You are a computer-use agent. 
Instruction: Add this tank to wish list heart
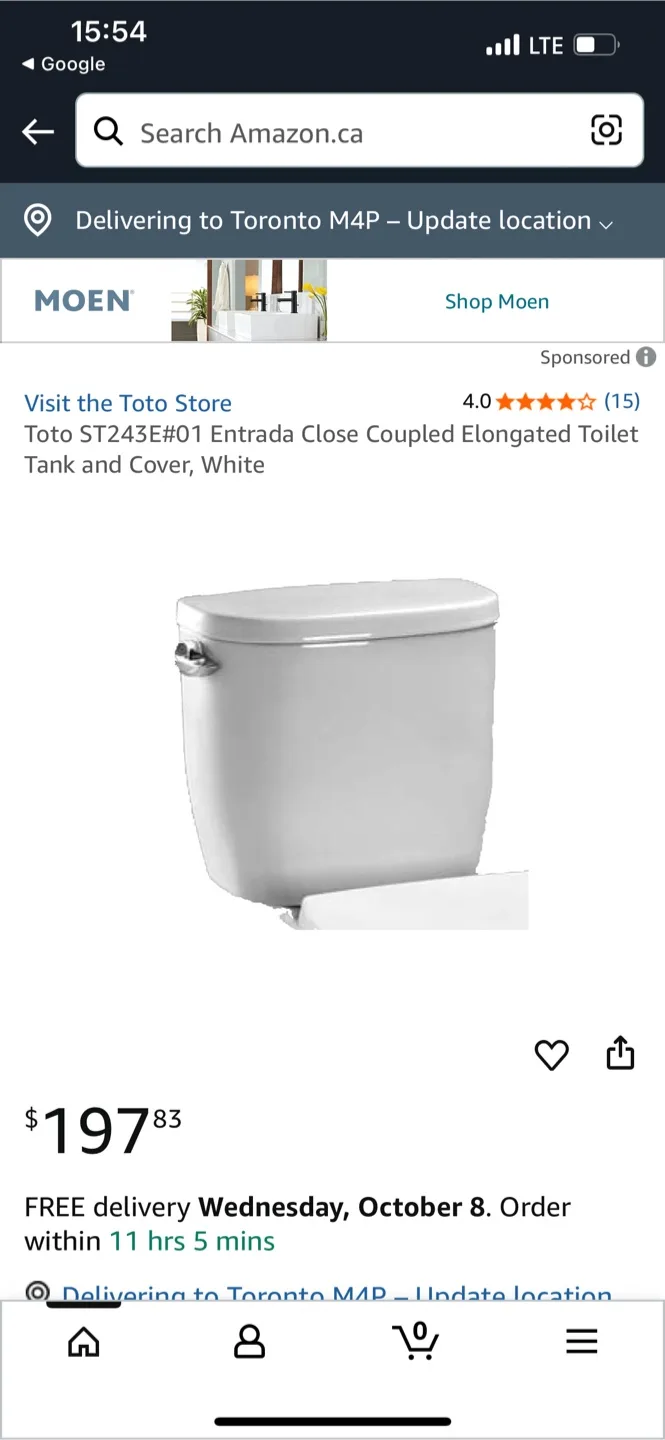pos(551,1055)
